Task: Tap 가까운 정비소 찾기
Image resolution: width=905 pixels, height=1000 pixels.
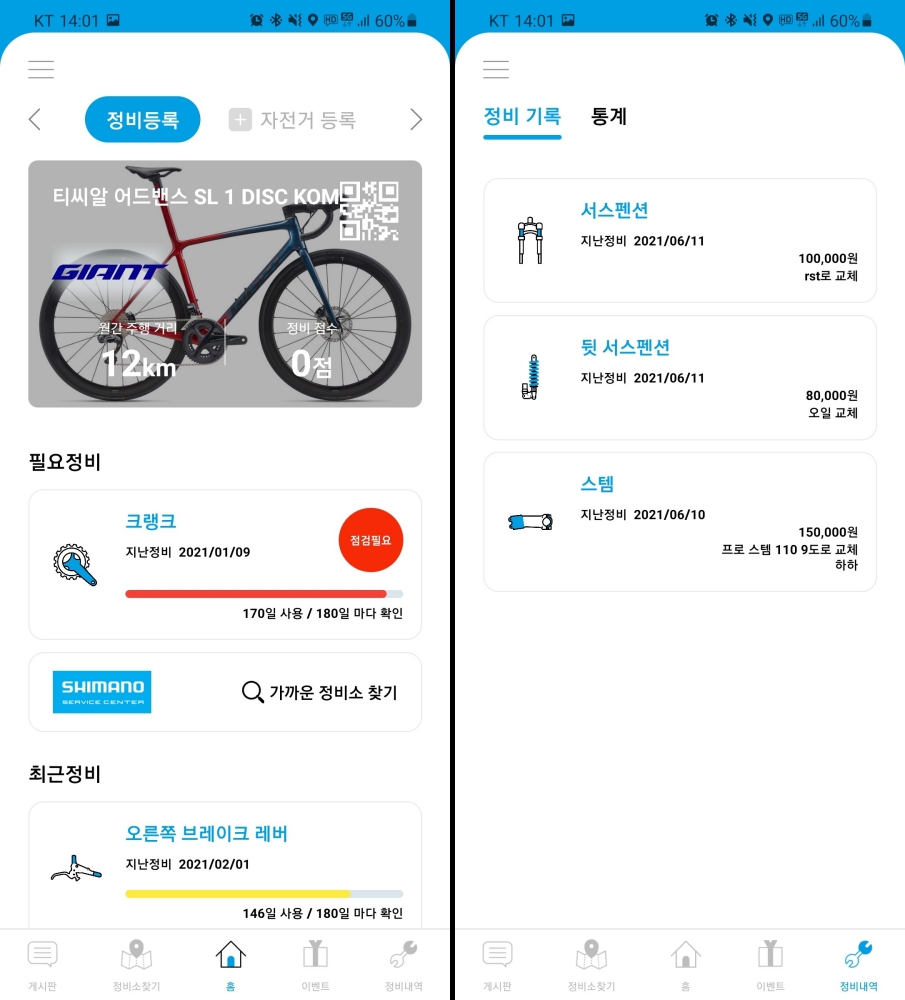Action: pyautogui.click(x=320, y=692)
